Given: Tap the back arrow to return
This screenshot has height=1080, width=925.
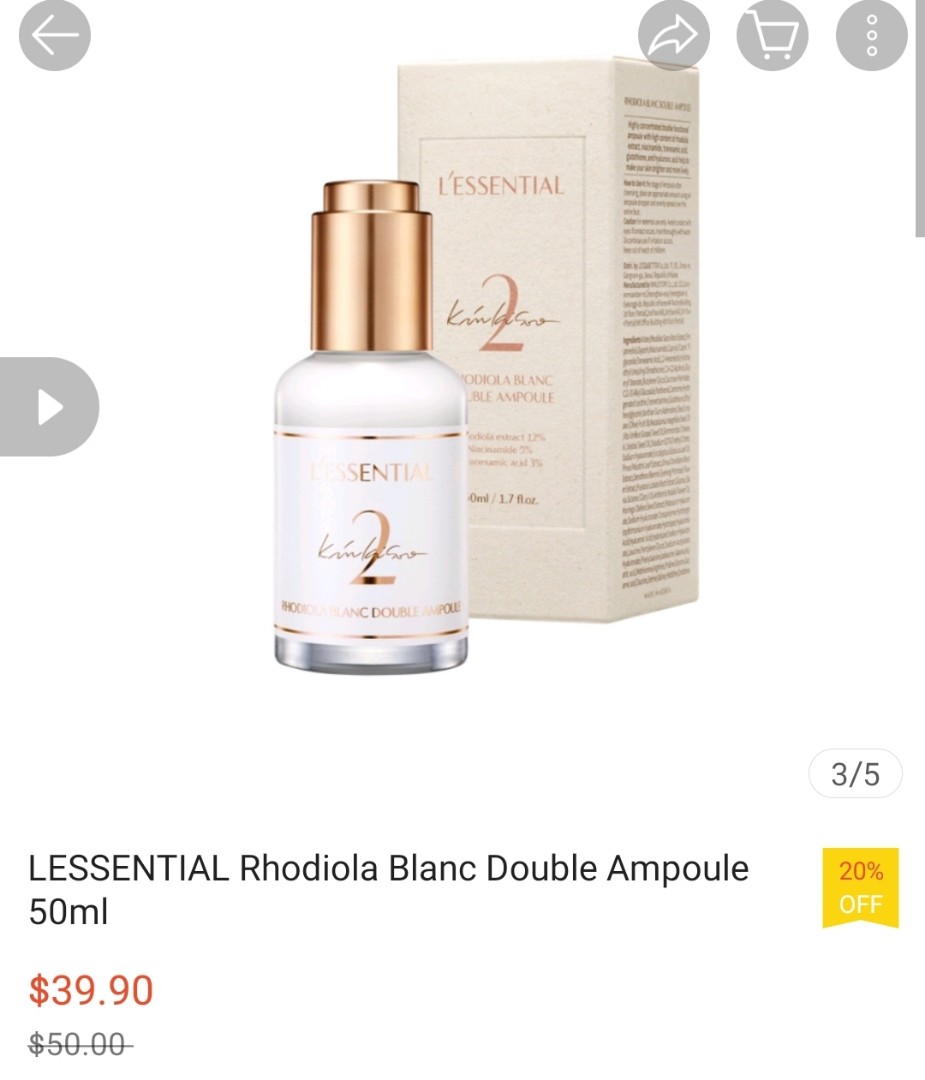Looking at the screenshot, I should tap(54, 34).
